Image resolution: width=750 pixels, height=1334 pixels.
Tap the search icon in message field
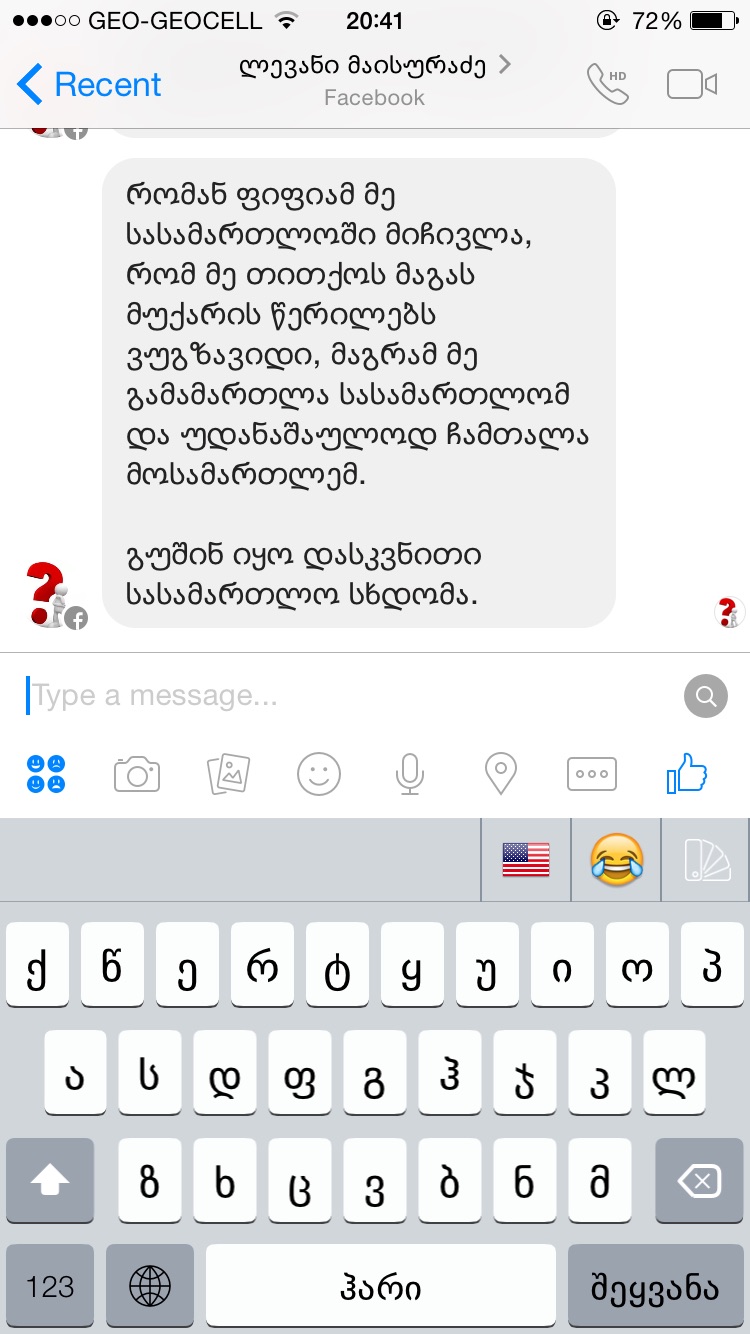(705, 696)
